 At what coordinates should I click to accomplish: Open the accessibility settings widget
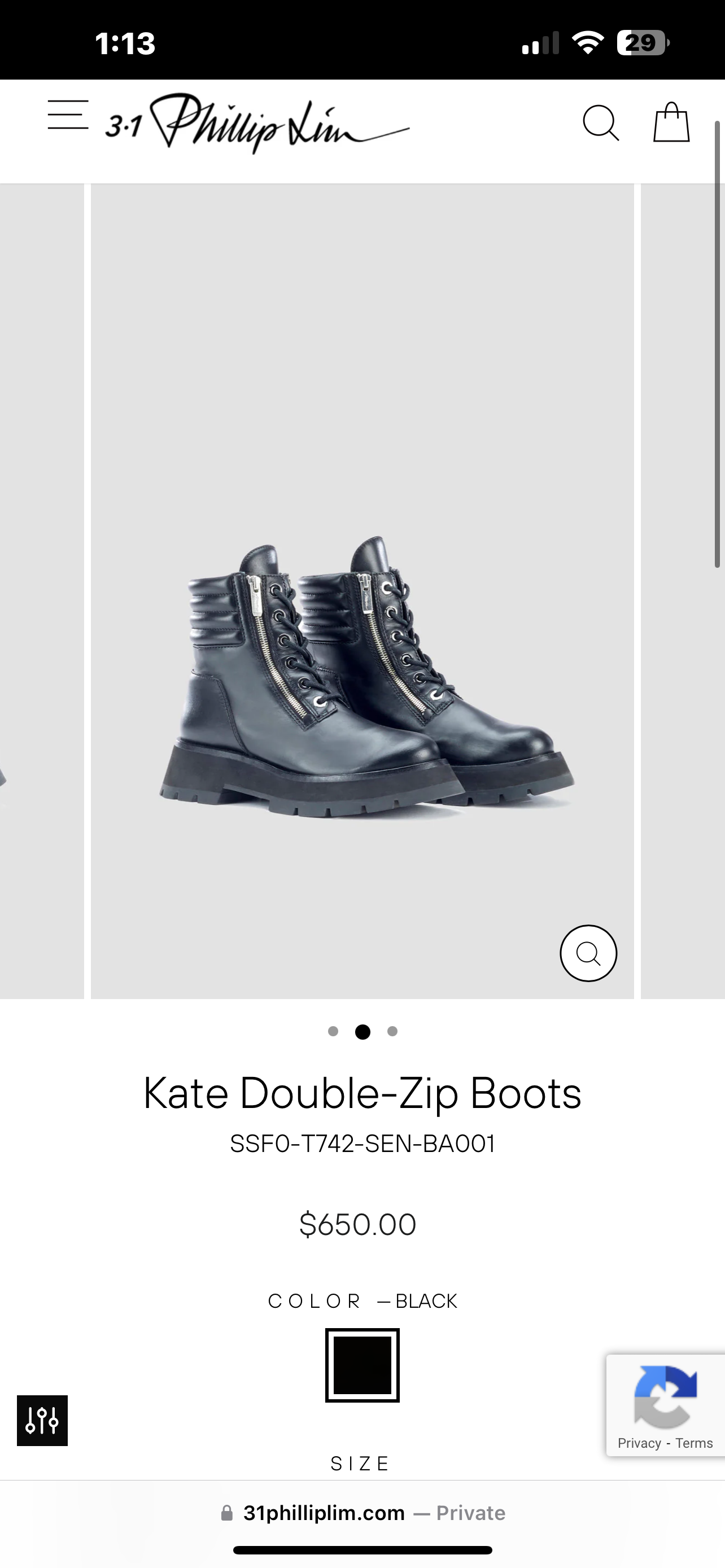[42, 1420]
